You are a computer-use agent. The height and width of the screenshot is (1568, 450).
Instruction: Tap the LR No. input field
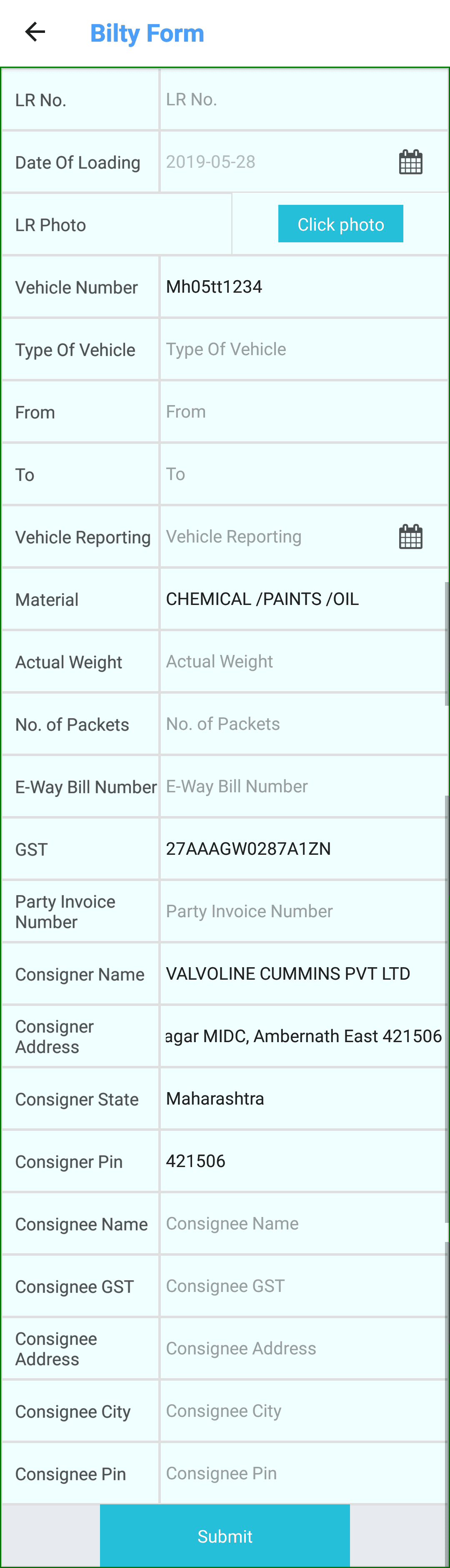[x=303, y=100]
